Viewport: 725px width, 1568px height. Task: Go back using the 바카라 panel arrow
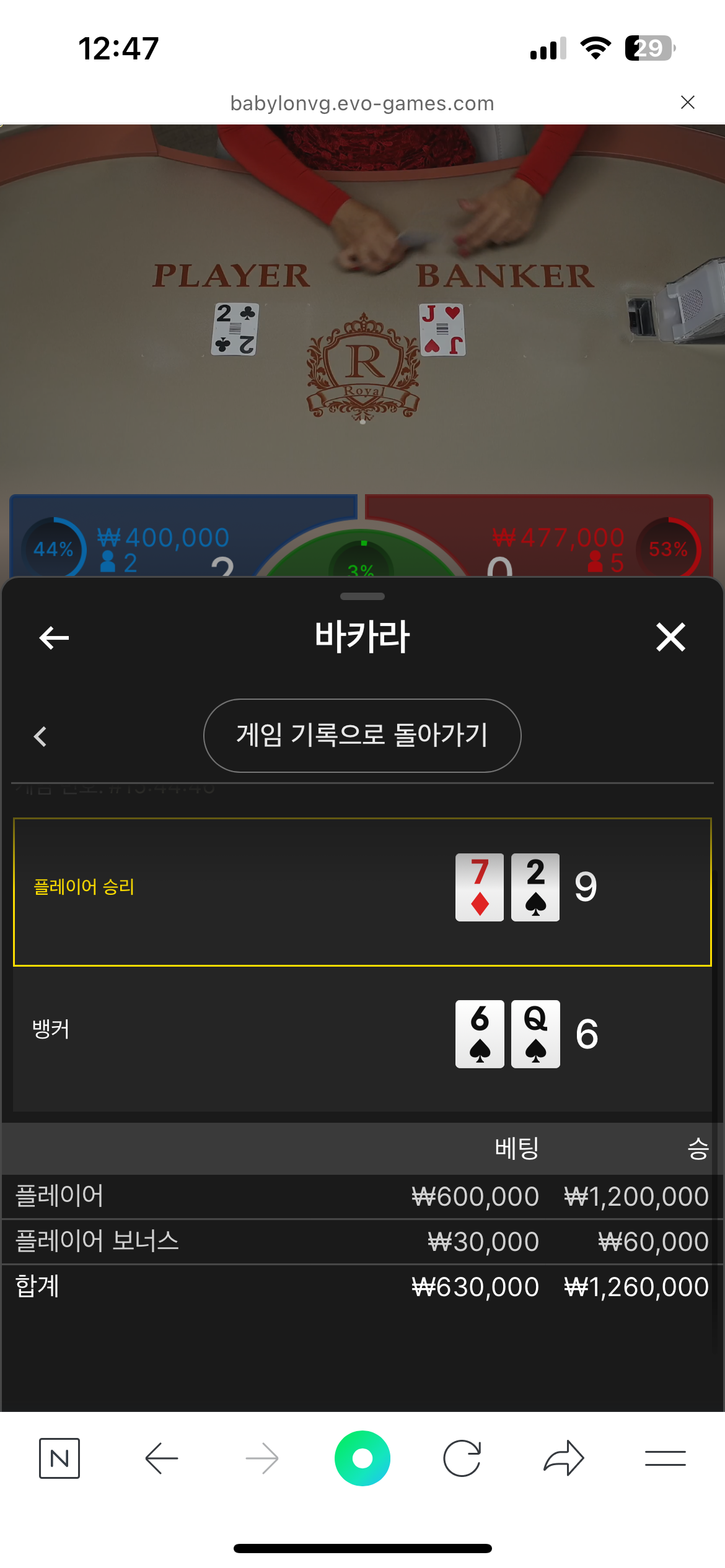pos(54,637)
